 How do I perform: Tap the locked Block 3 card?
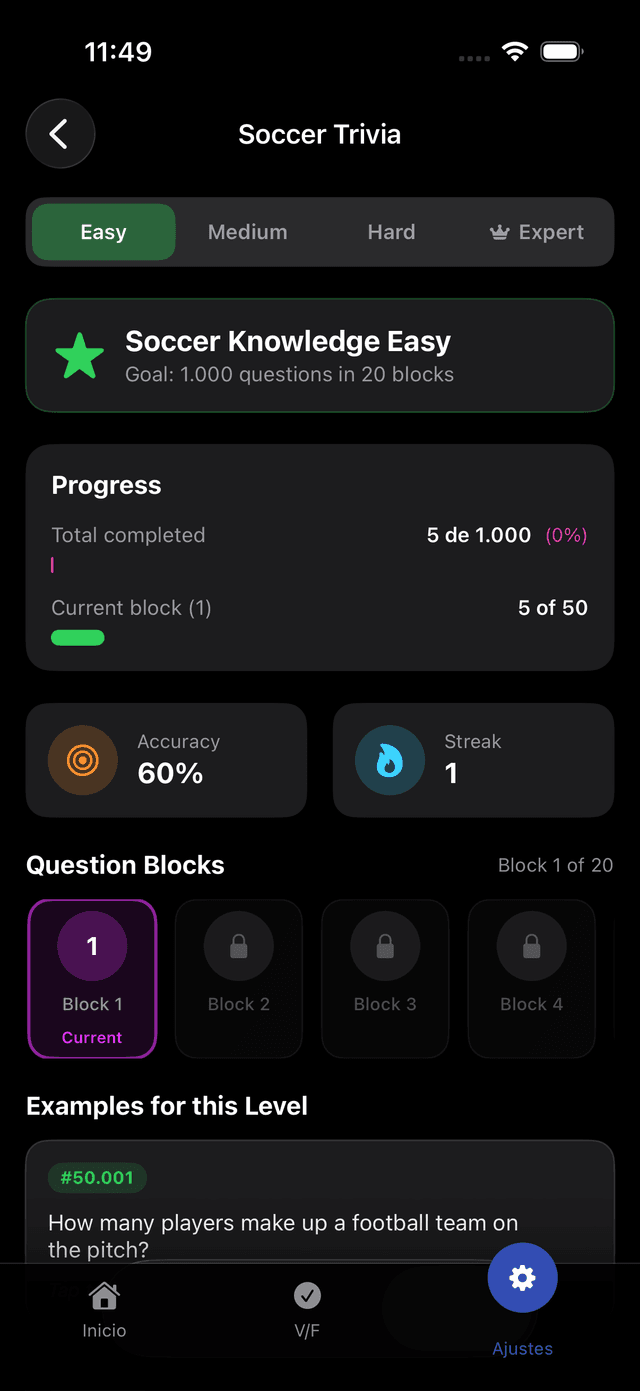(385, 978)
